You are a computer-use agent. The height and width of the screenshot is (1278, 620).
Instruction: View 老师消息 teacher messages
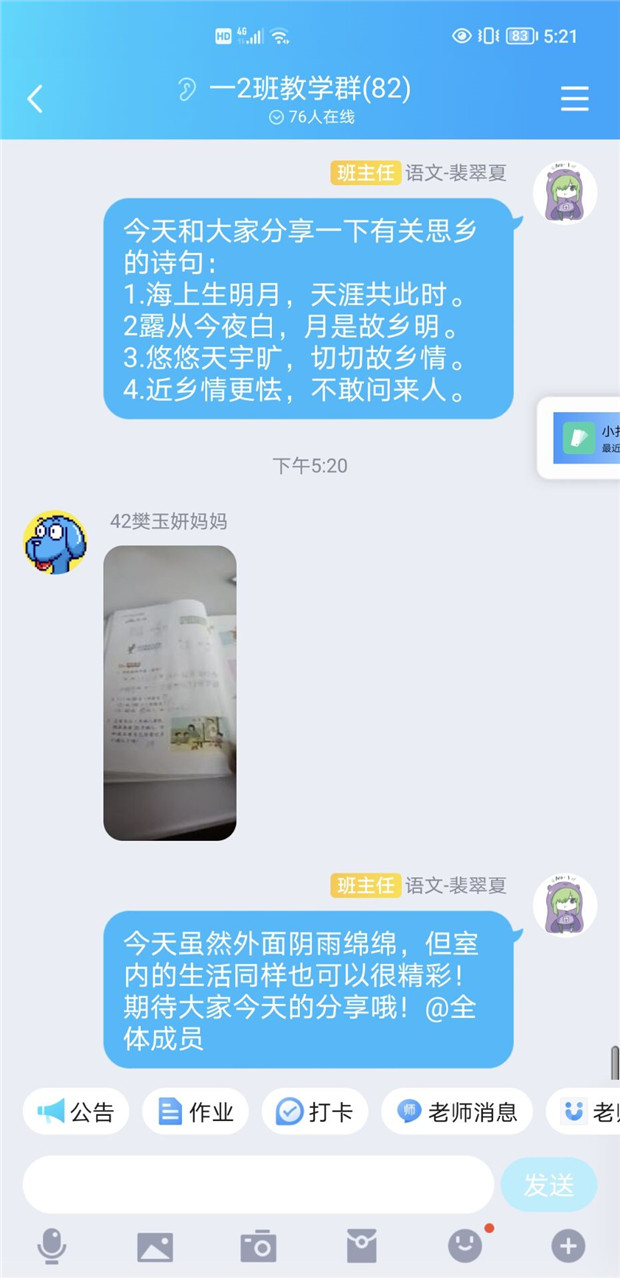[x=457, y=1111]
